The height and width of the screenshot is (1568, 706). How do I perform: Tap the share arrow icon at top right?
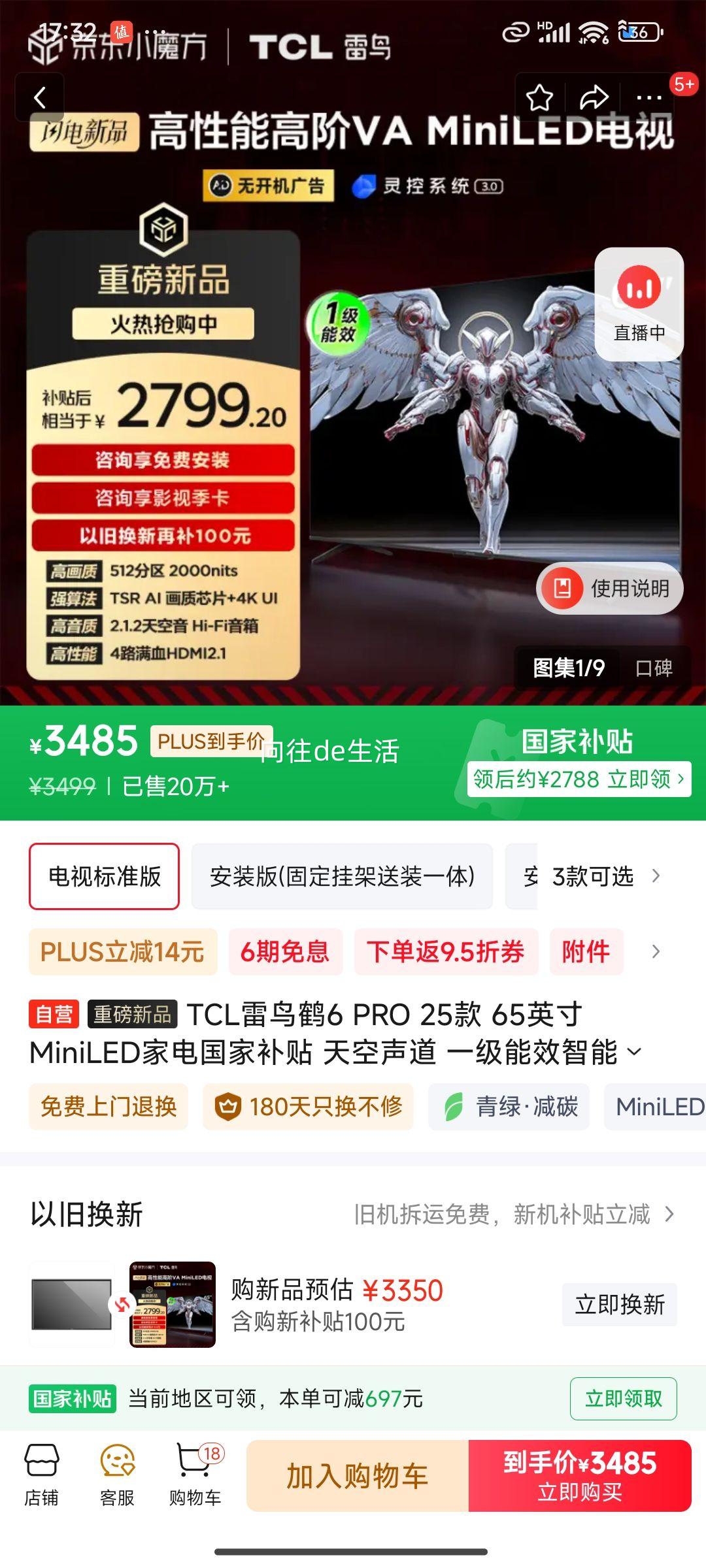(594, 97)
